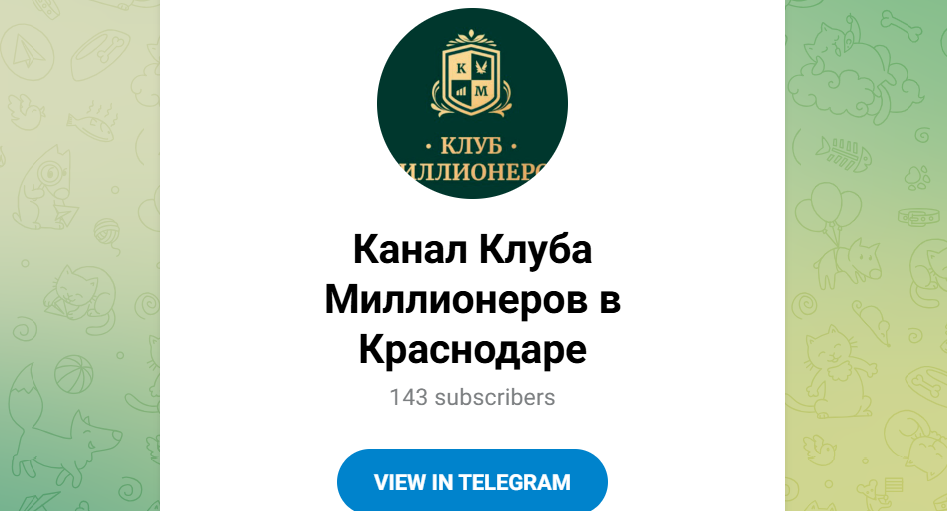Tap the View in Telegram button
Image resolution: width=947 pixels, height=511 pixels.
(472, 481)
